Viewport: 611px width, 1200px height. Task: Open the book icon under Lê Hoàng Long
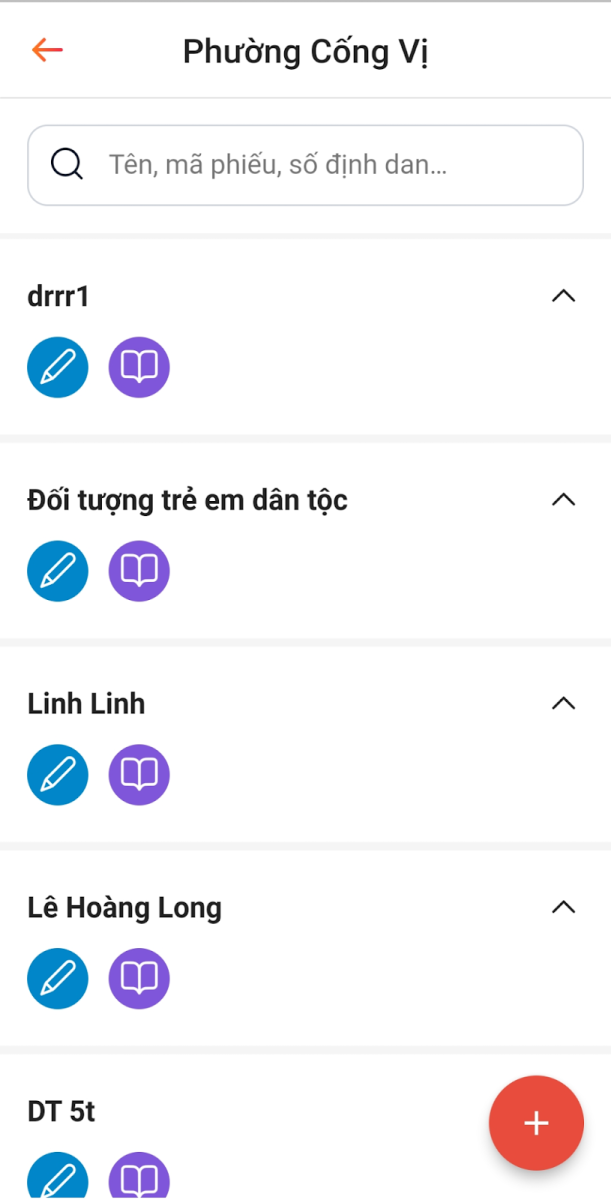tap(139, 979)
